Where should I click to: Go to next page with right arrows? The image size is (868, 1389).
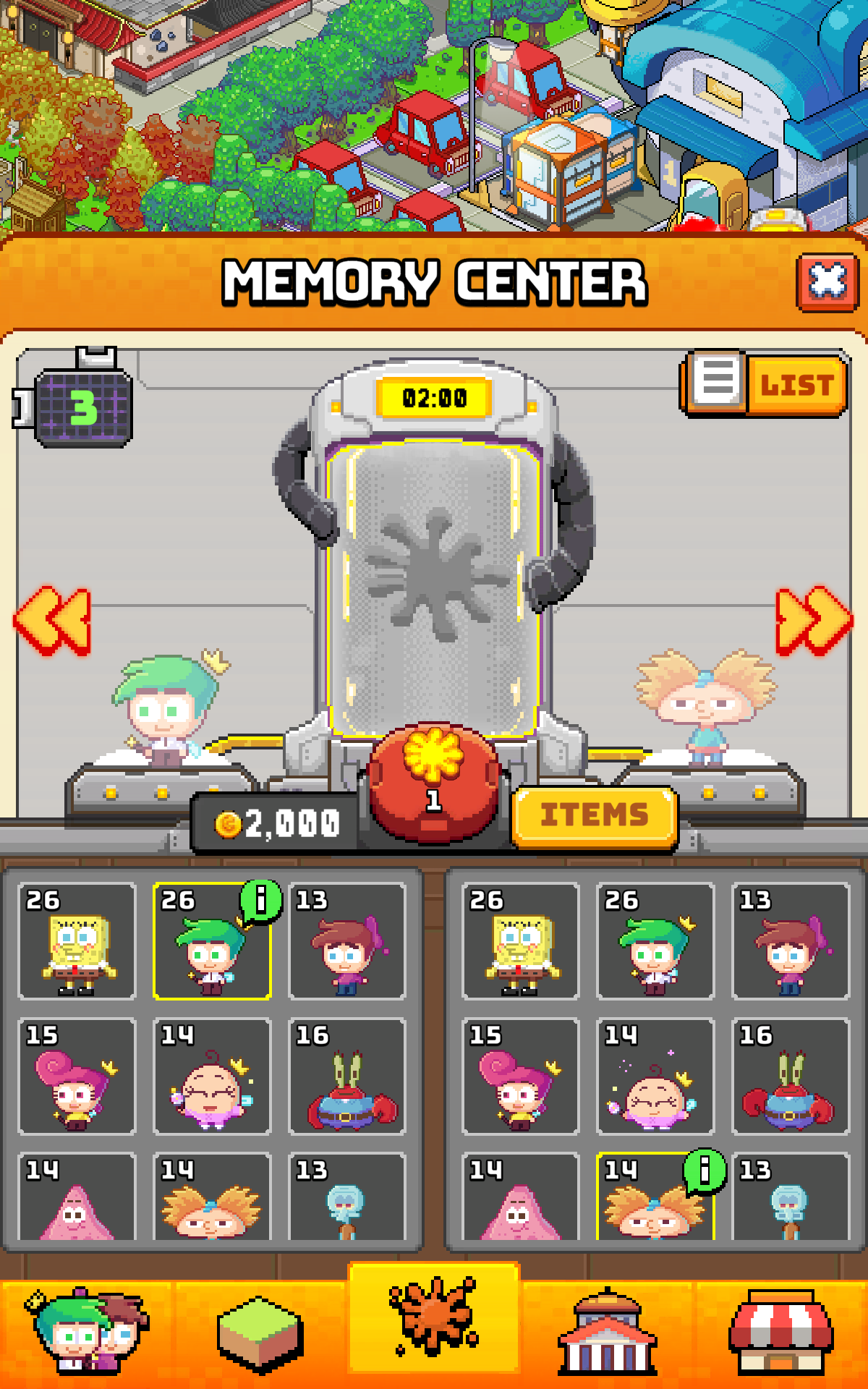[x=814, y=621]
